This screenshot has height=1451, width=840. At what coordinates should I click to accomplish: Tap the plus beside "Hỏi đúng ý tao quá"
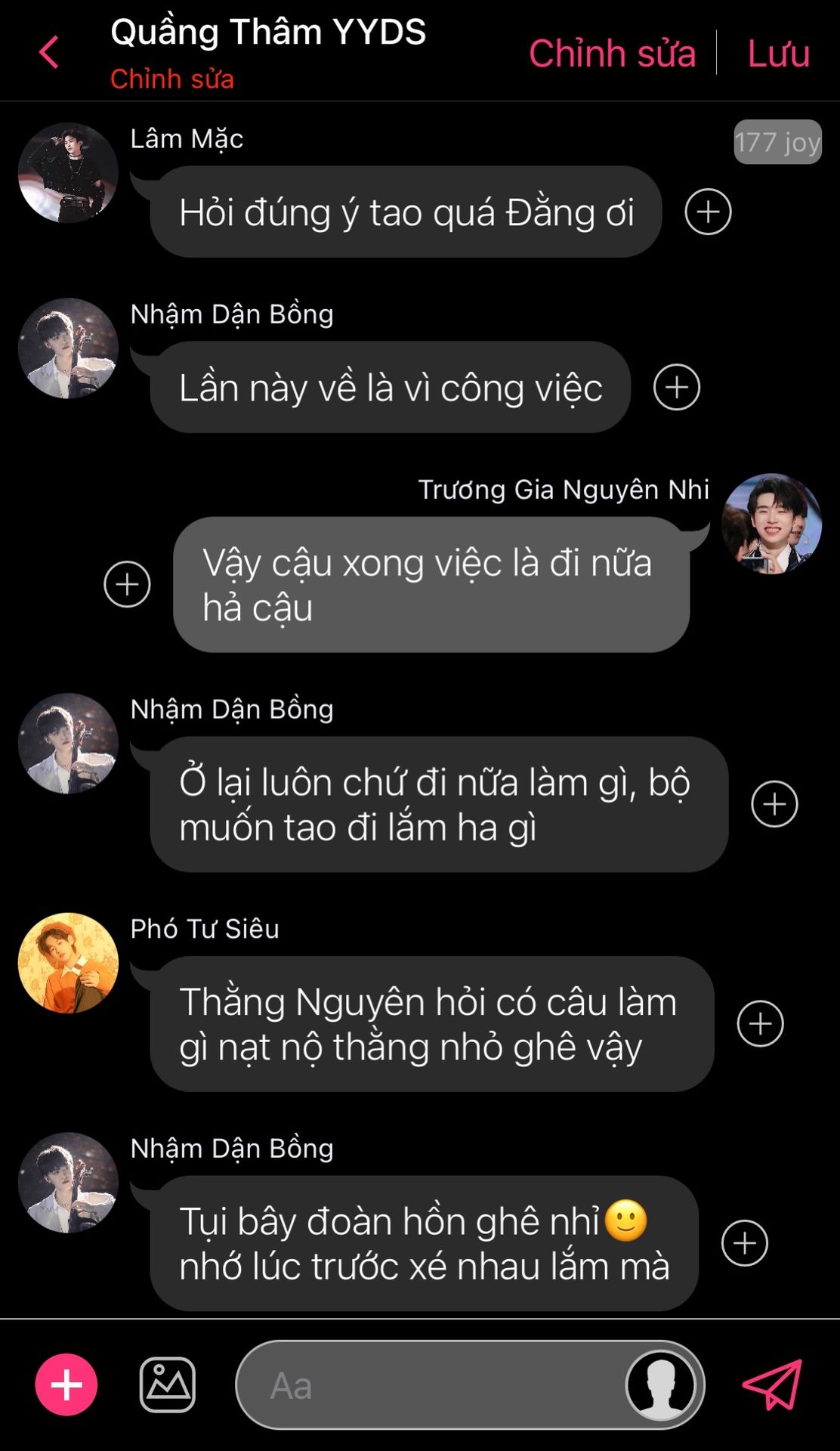click(x=708, y=212)
